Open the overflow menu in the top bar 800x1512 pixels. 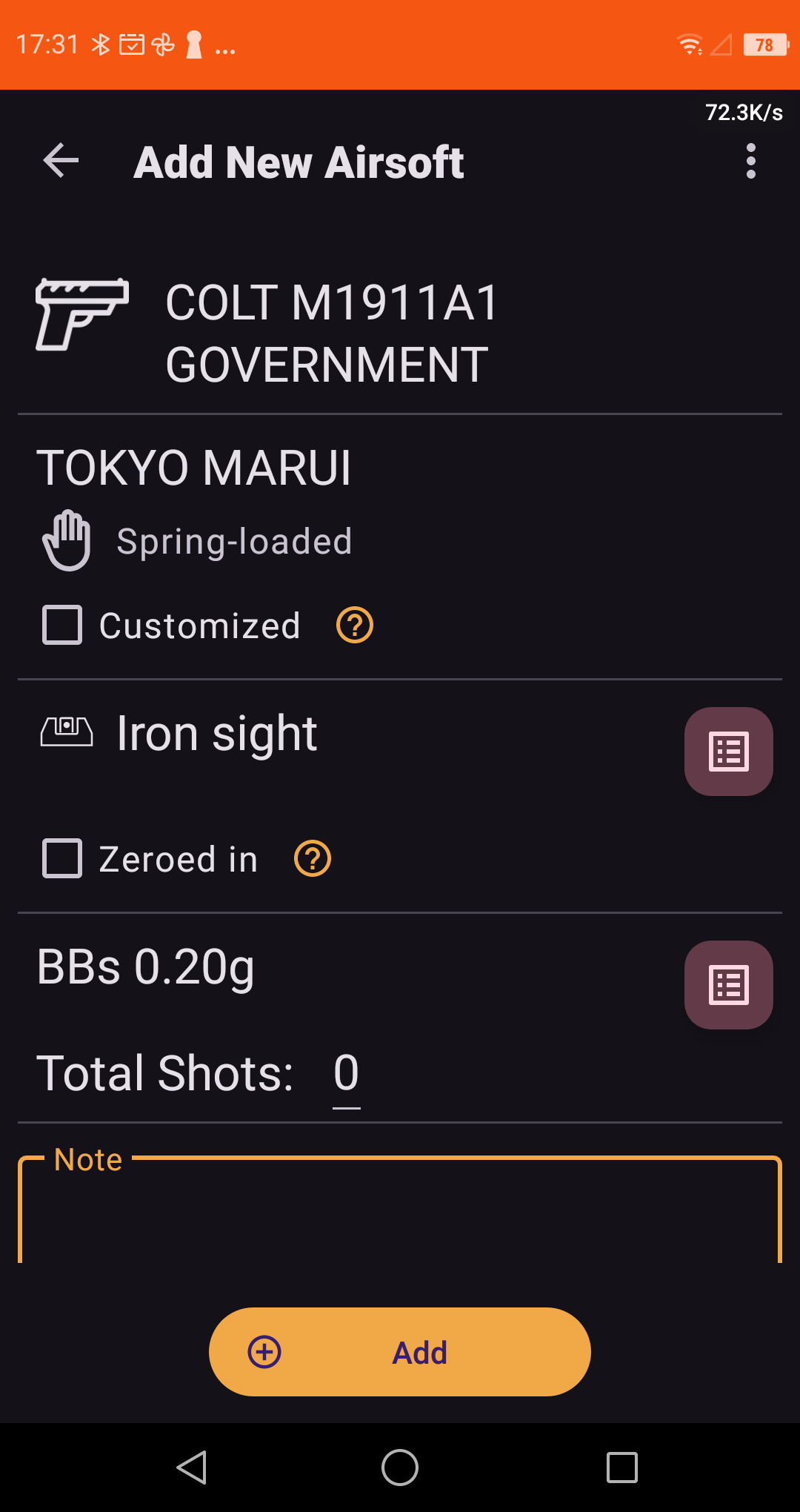(751, 162)
